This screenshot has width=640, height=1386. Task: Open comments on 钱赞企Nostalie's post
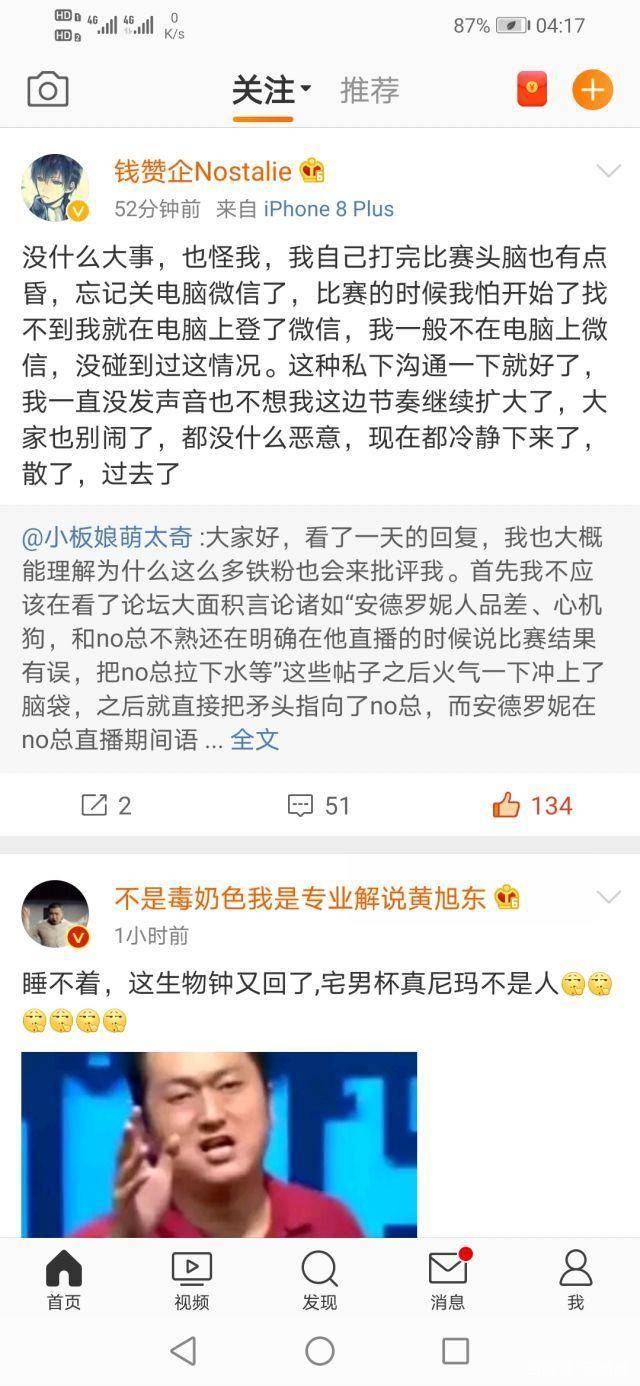point(319,805)
